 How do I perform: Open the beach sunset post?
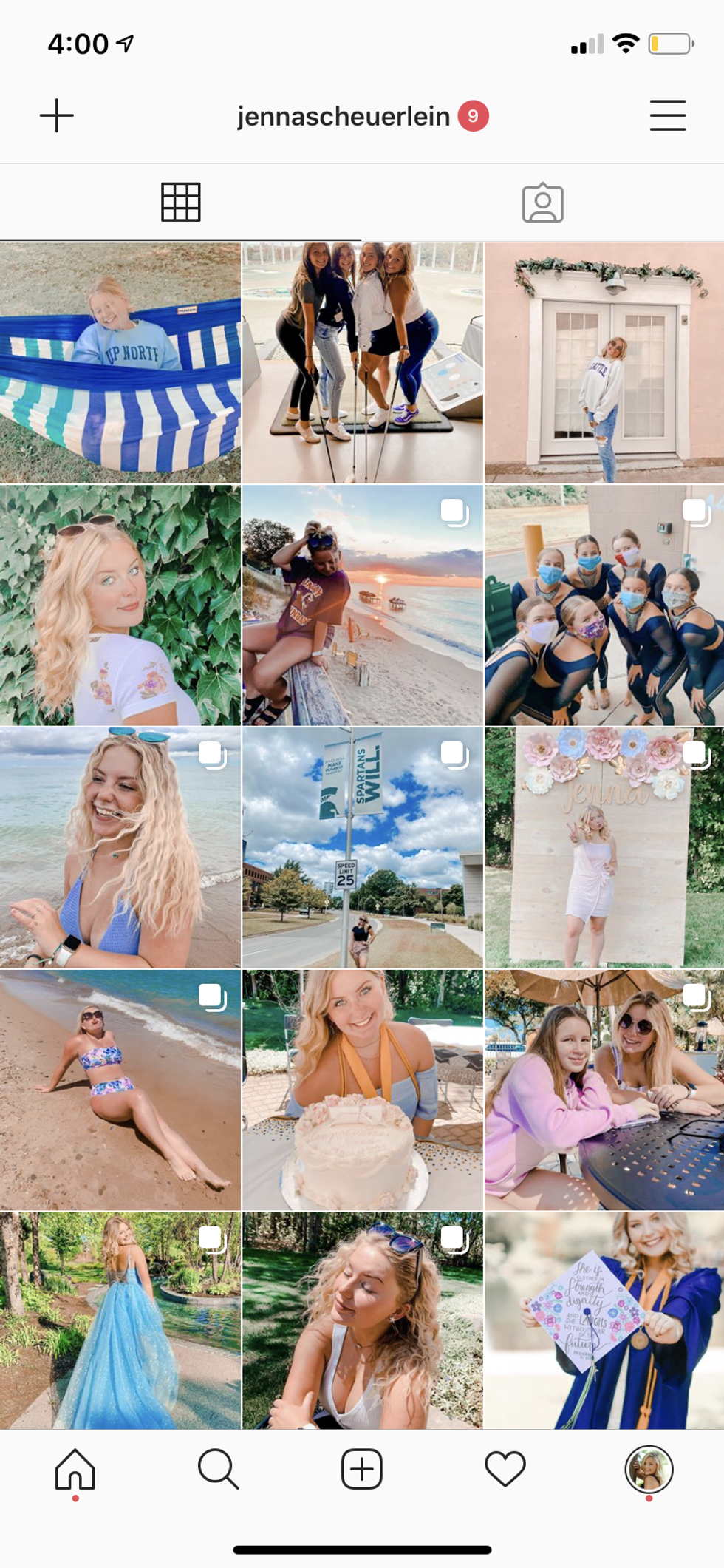tap(362, 605)
